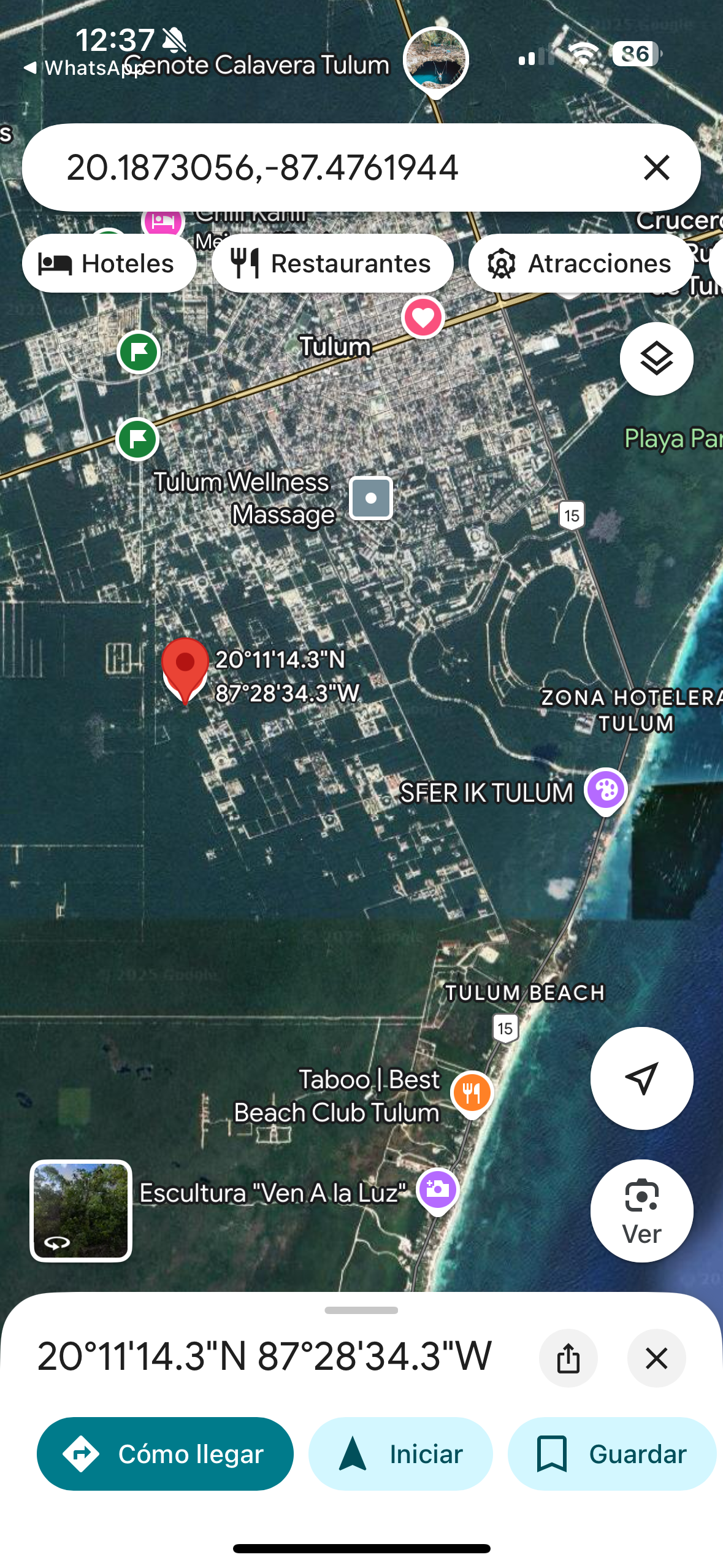The height and width of the screenshot is (1568, 723).
Task: Select the Atracciones filter chip
Action: click(x=581, y=264)
